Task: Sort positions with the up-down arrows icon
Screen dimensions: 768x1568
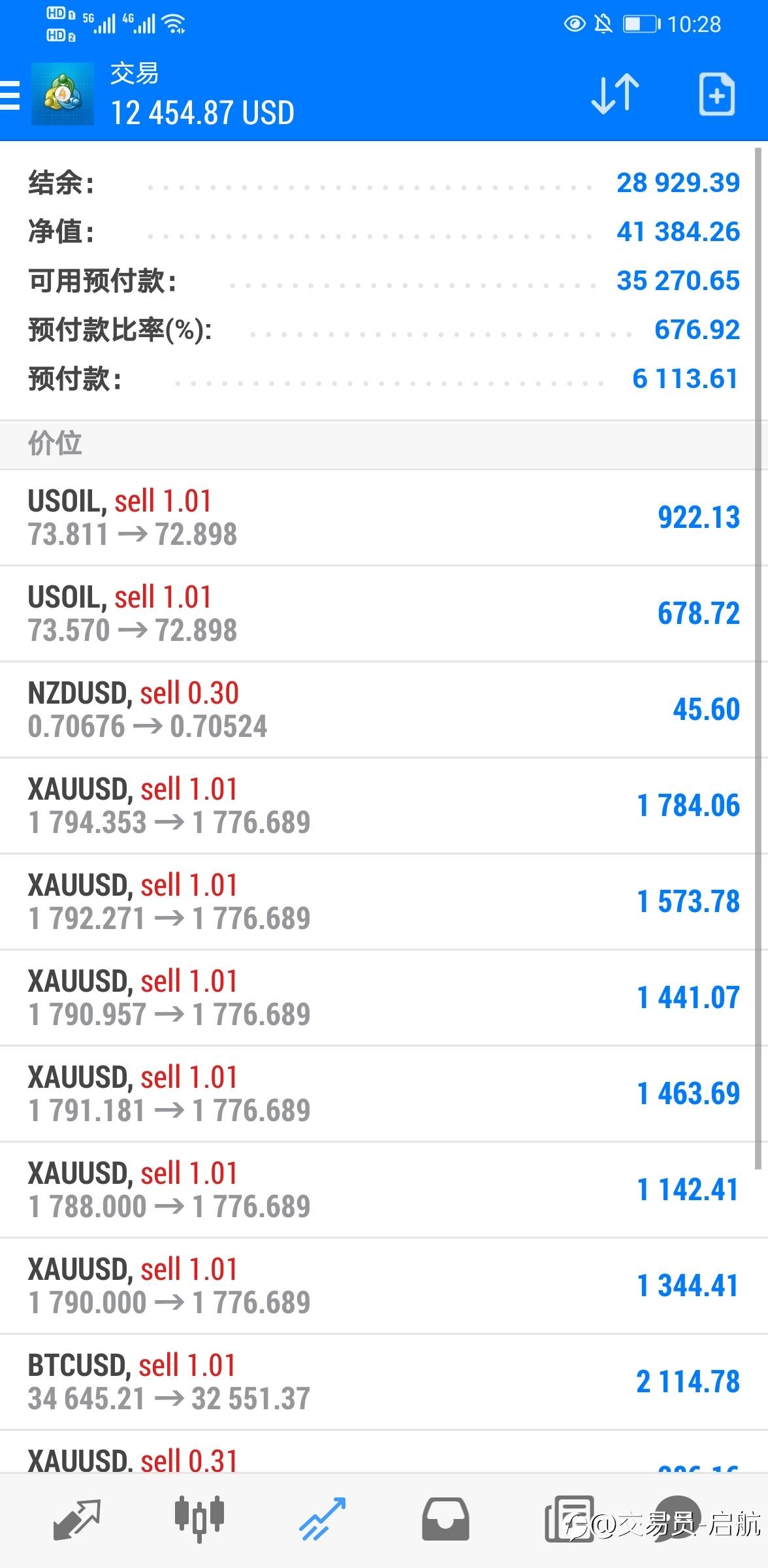Action: click(x=615, y=94)
